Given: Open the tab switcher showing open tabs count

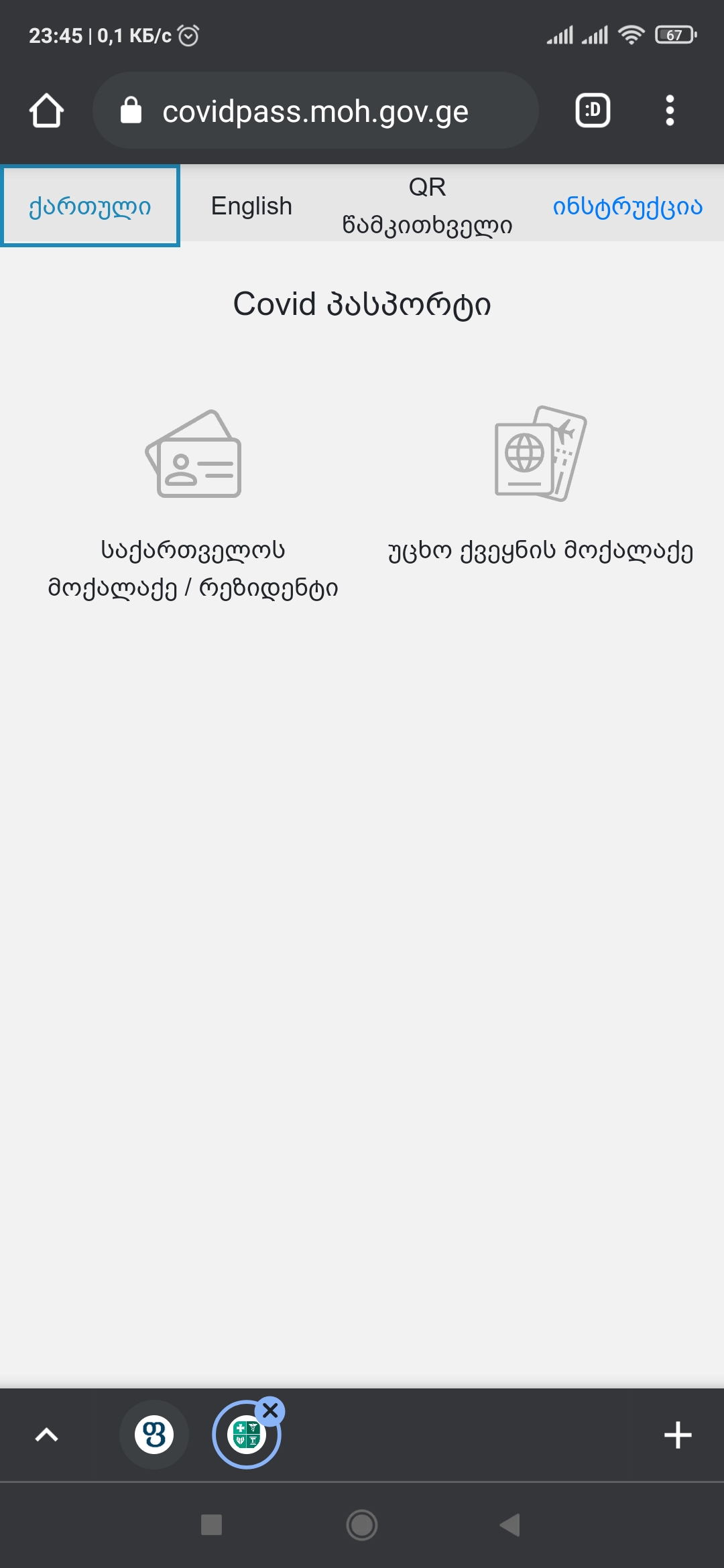Looking at the screenshot, I should (592, 111).
